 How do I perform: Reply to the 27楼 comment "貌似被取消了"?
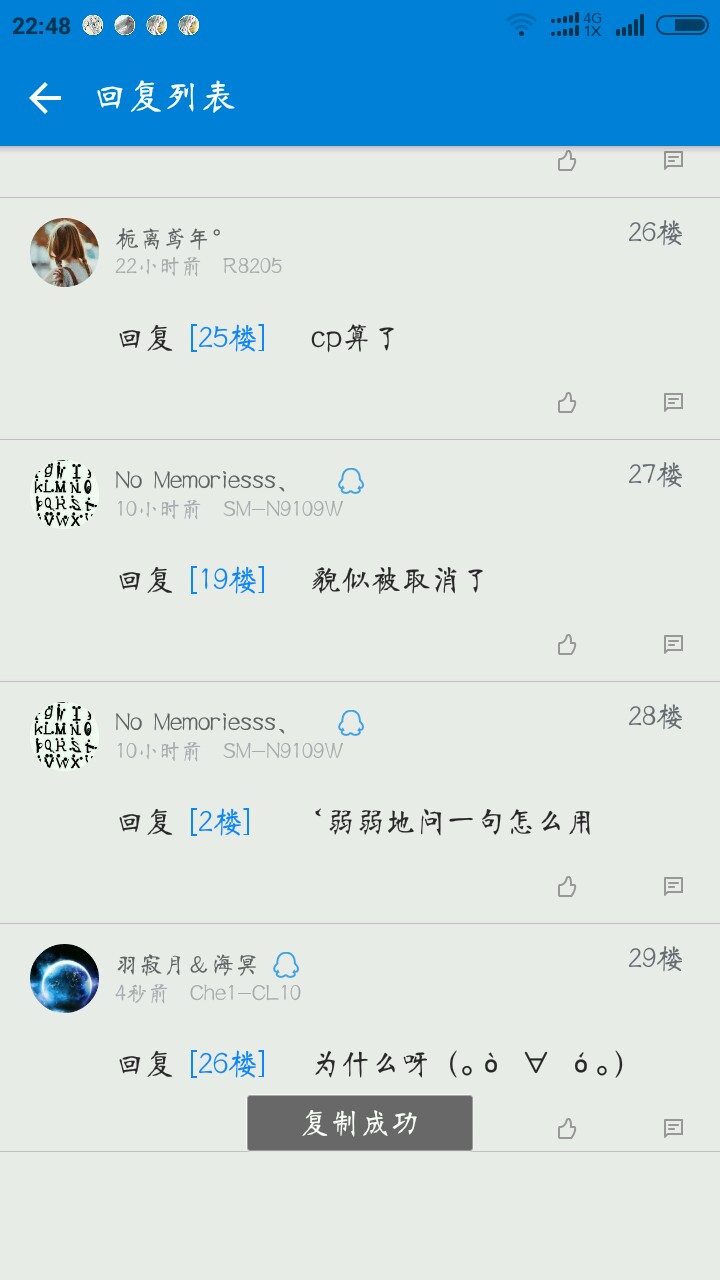pos(674,644)
